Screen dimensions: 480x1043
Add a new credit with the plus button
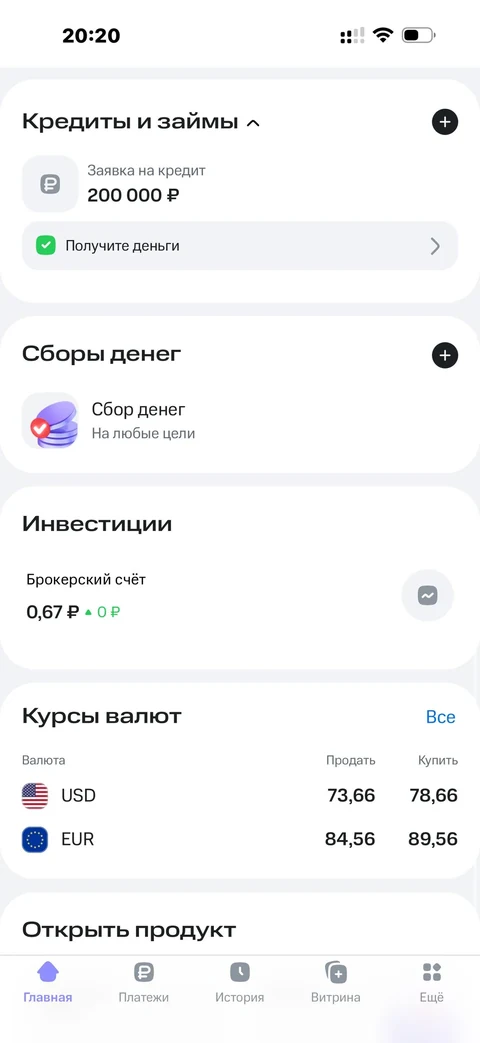445,122
